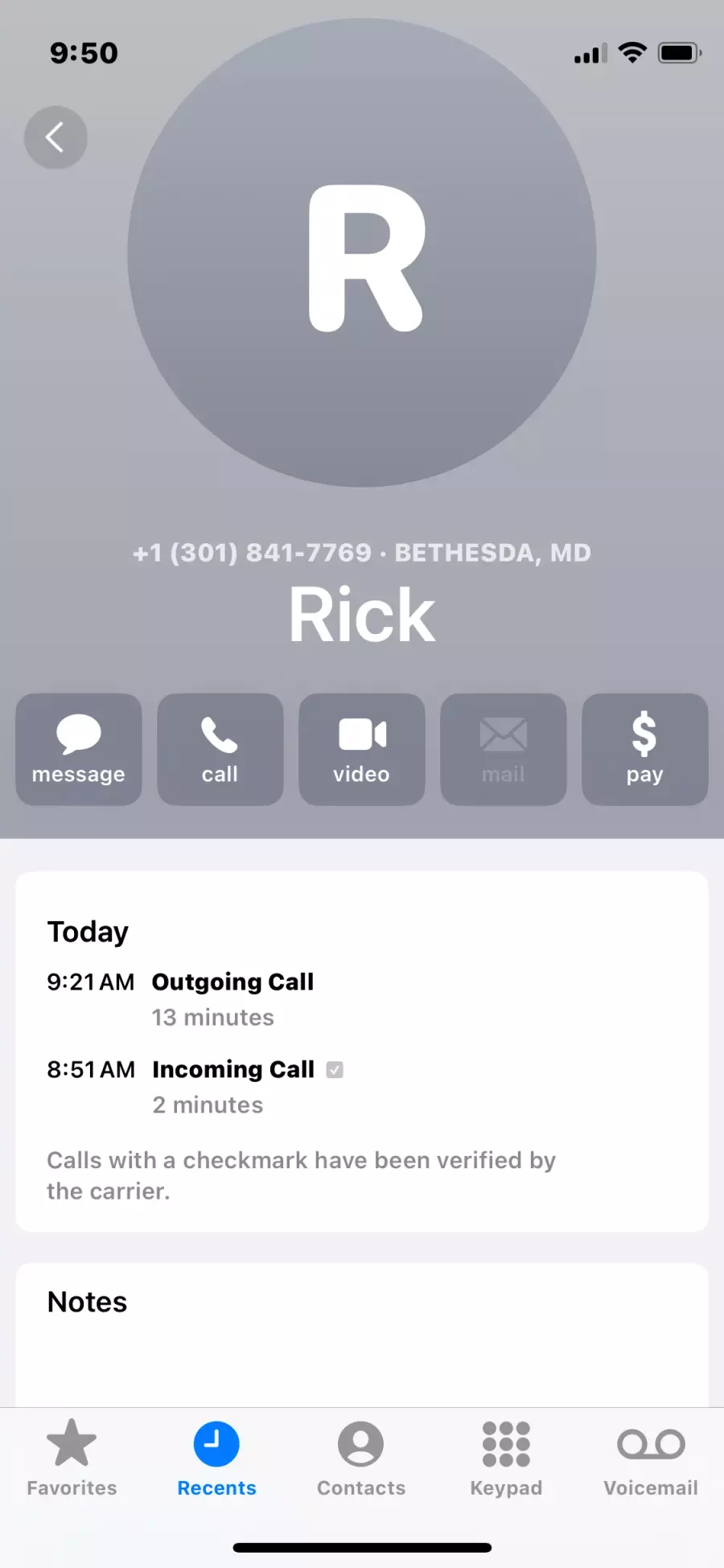Open the Keypad tab
Image resolution: width=724 pixels, height=1568 pixels.
(x=506, y=1458)
